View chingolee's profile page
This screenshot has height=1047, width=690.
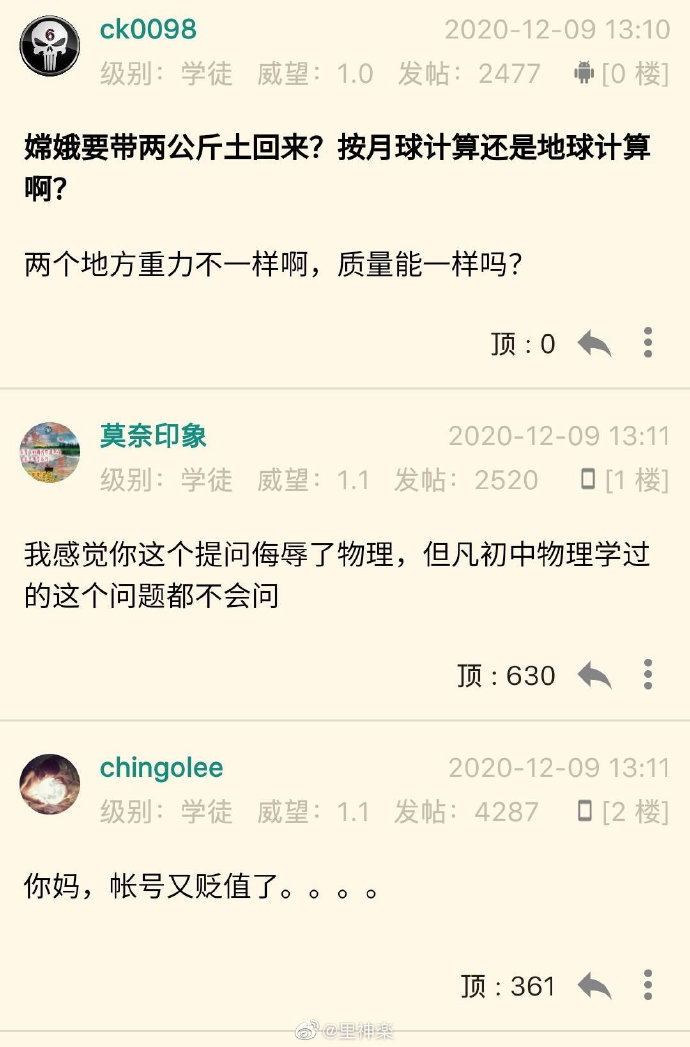click(161, 768)
